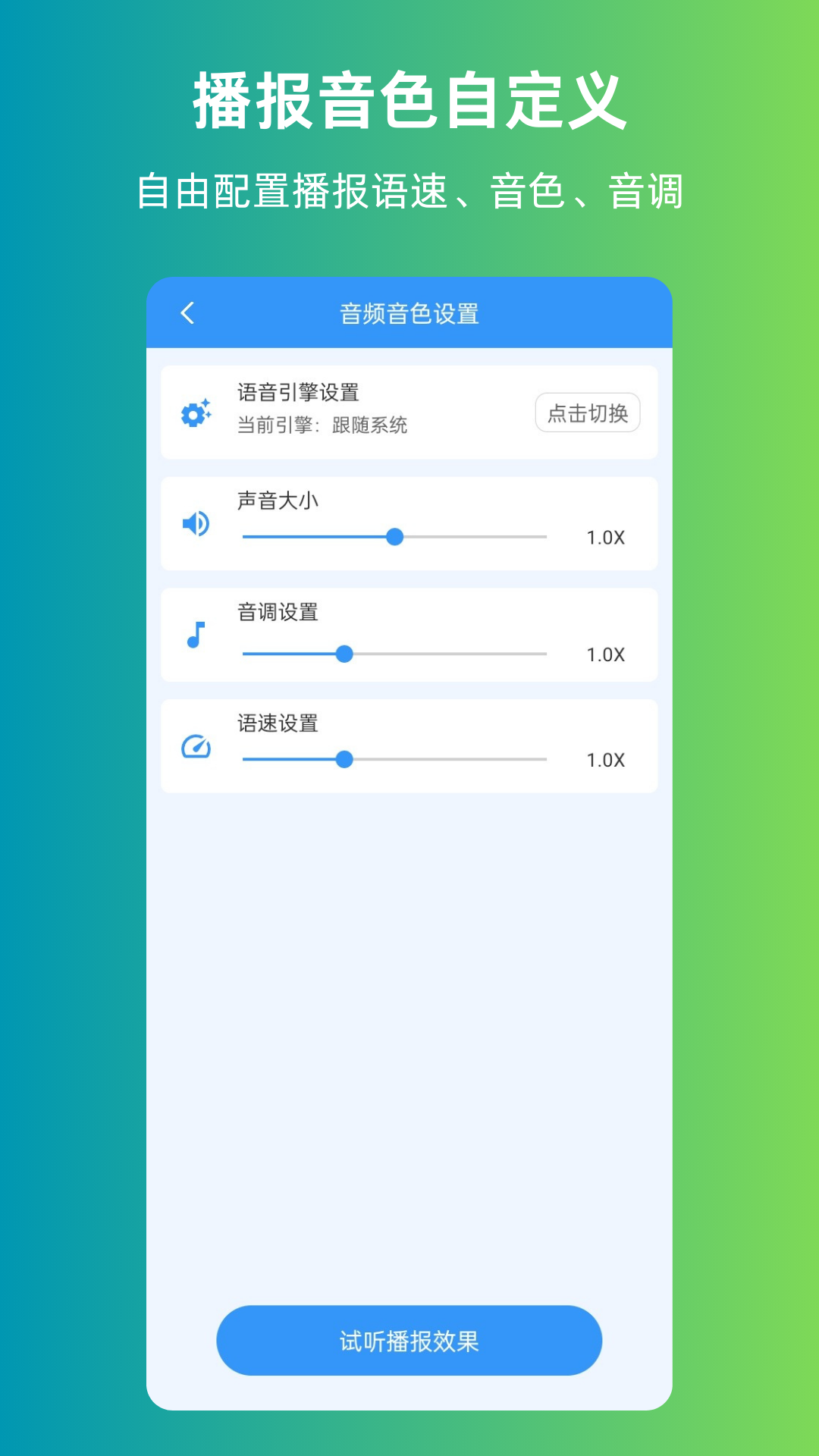Click the 声音大小 volume slider thumb
Screen dimensions: 819x1456
coord(395,536)
